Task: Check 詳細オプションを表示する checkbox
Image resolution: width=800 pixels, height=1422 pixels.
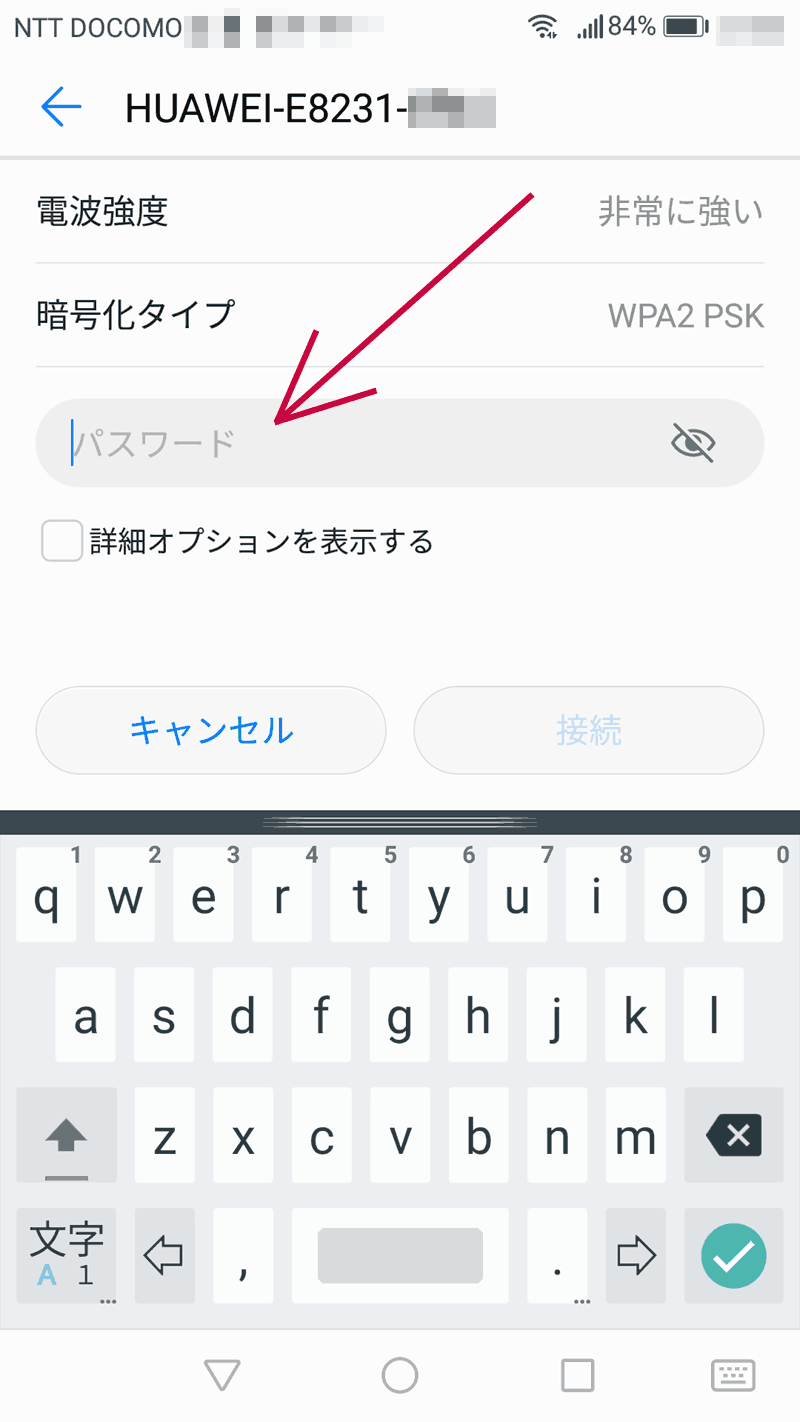Action: 62,542
